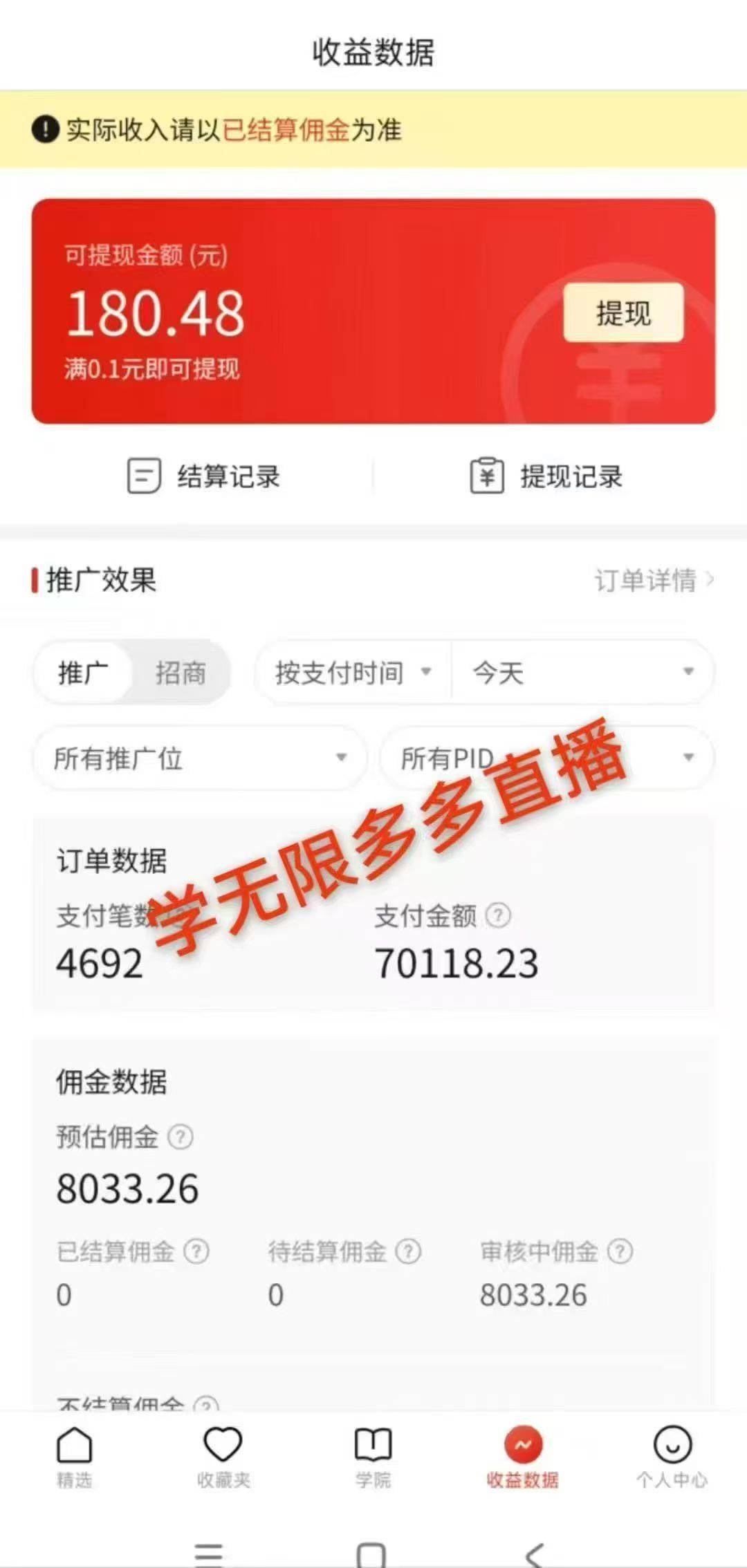Expand the 所有PID dropdown
This screenshot has height=1568, width=747.
(546, 758)
